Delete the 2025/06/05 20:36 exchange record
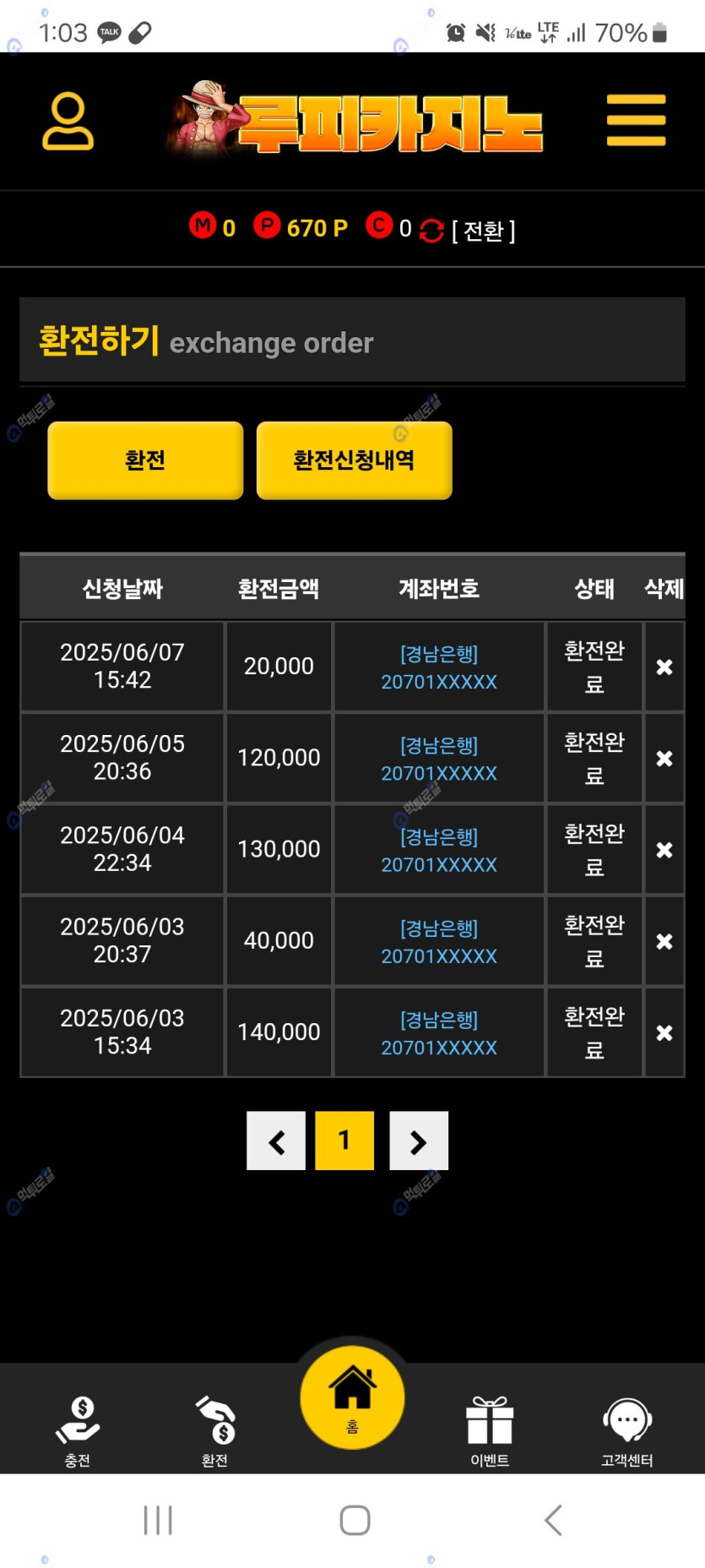Screen dimensions: 705x1568 (664, 759)
